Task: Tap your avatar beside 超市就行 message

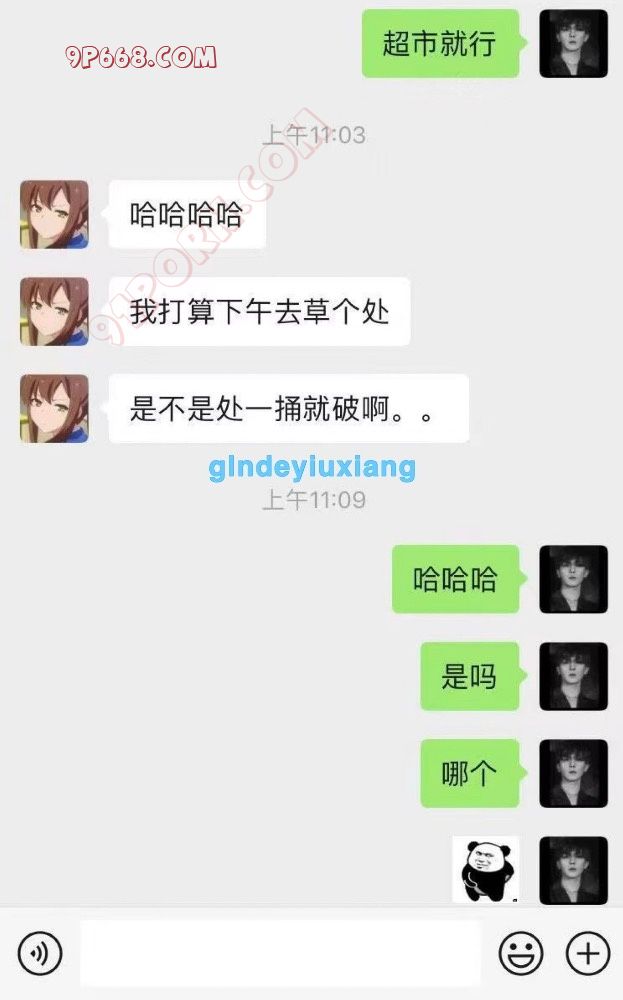Action: tap(574, 44)
